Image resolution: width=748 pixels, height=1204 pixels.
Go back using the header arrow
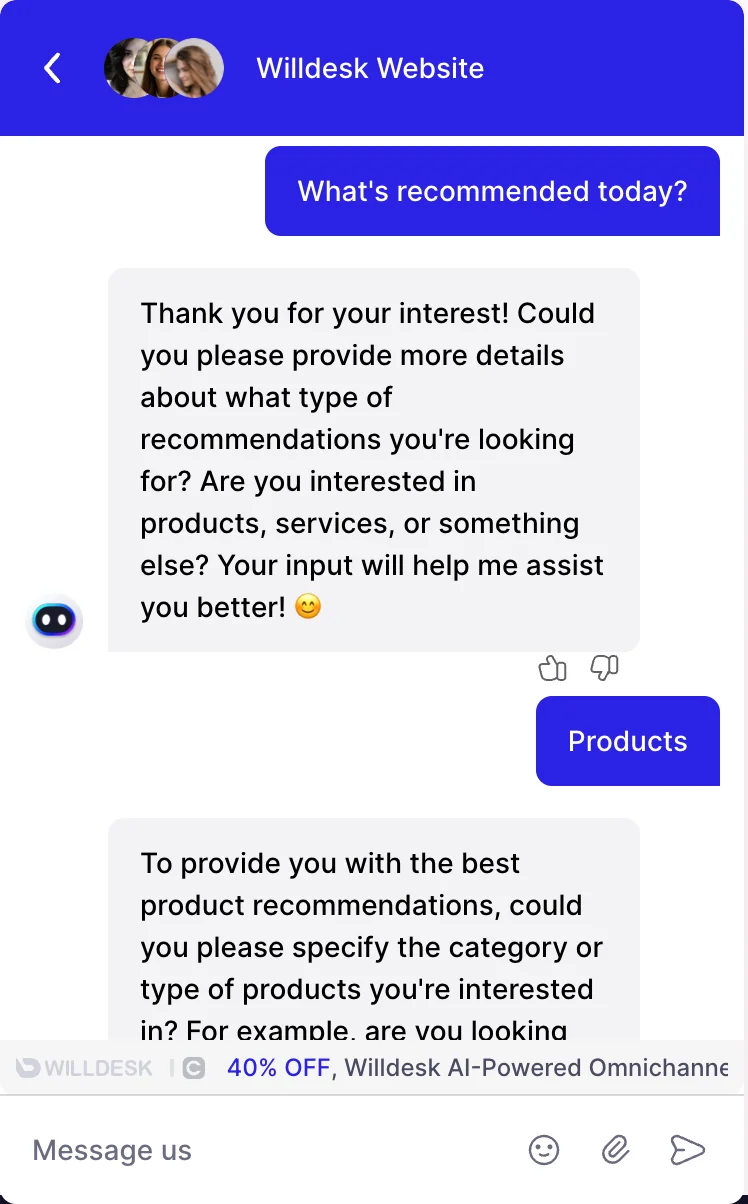[x=53, y=68]
